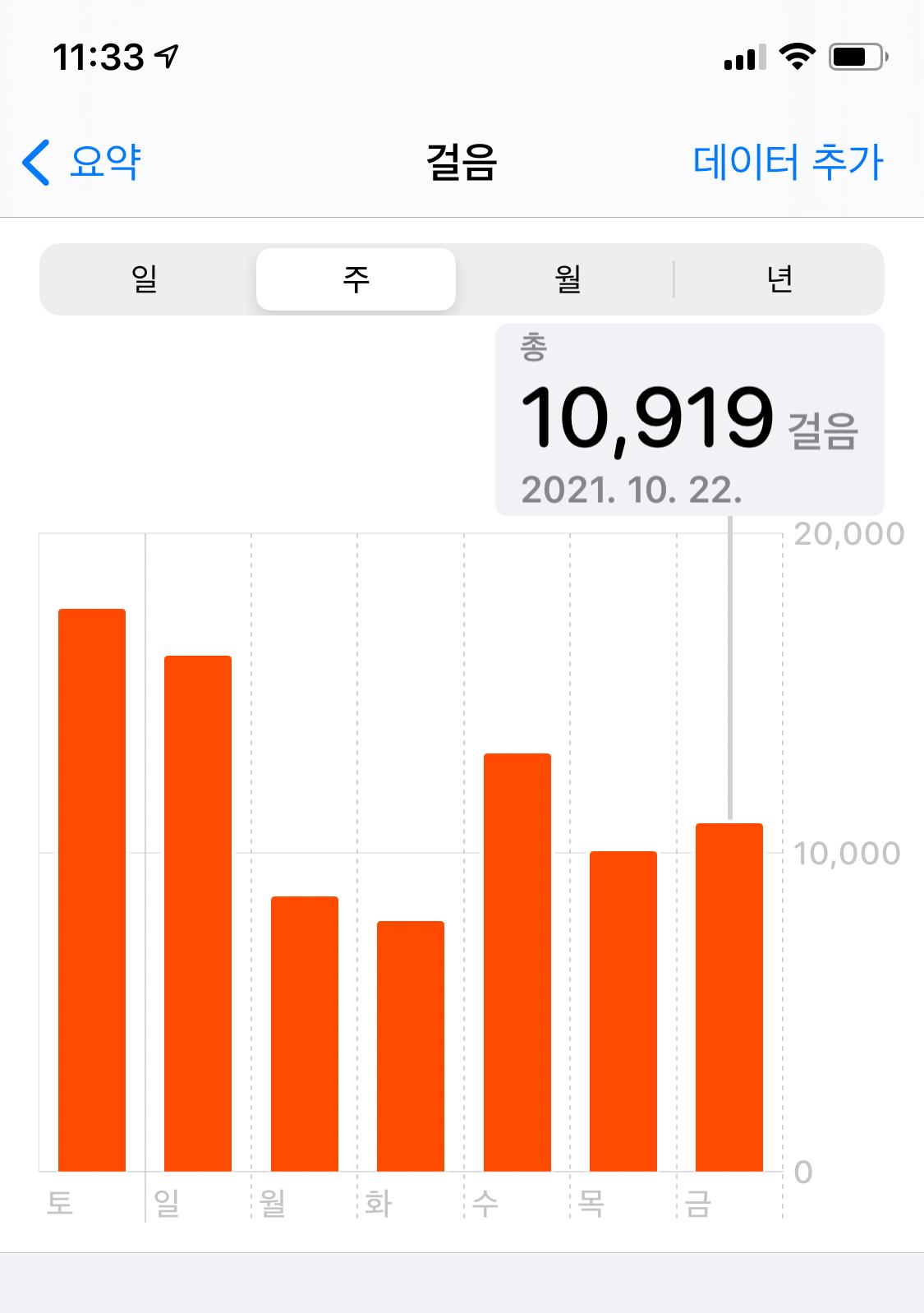Tap the 월 (Monday) step bar

point(305,1034)
